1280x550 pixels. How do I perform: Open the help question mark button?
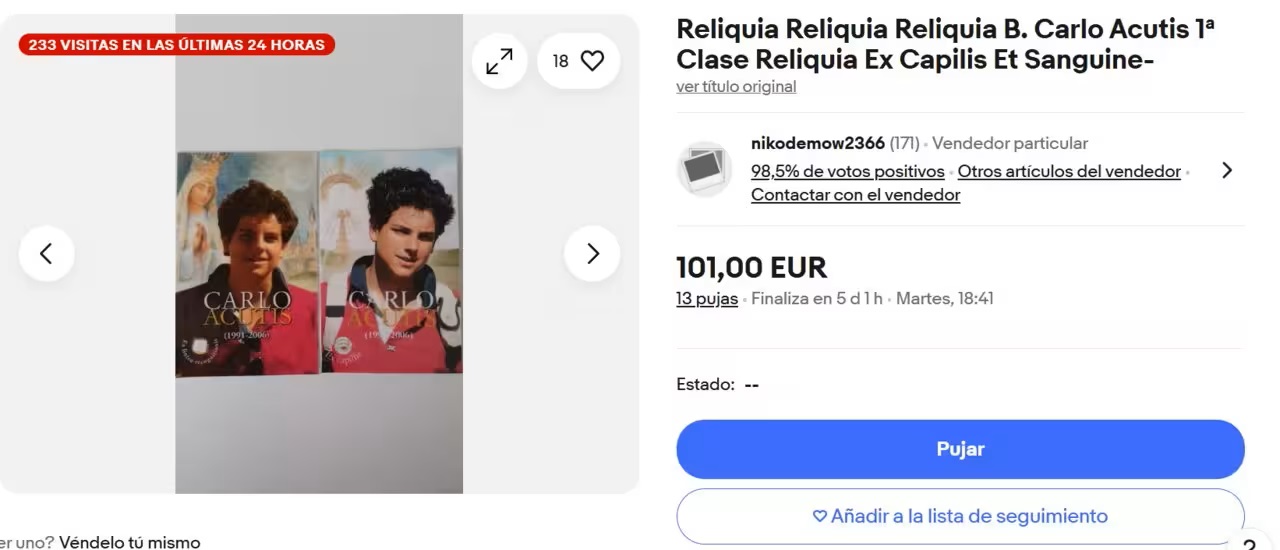coord(1248,544)
